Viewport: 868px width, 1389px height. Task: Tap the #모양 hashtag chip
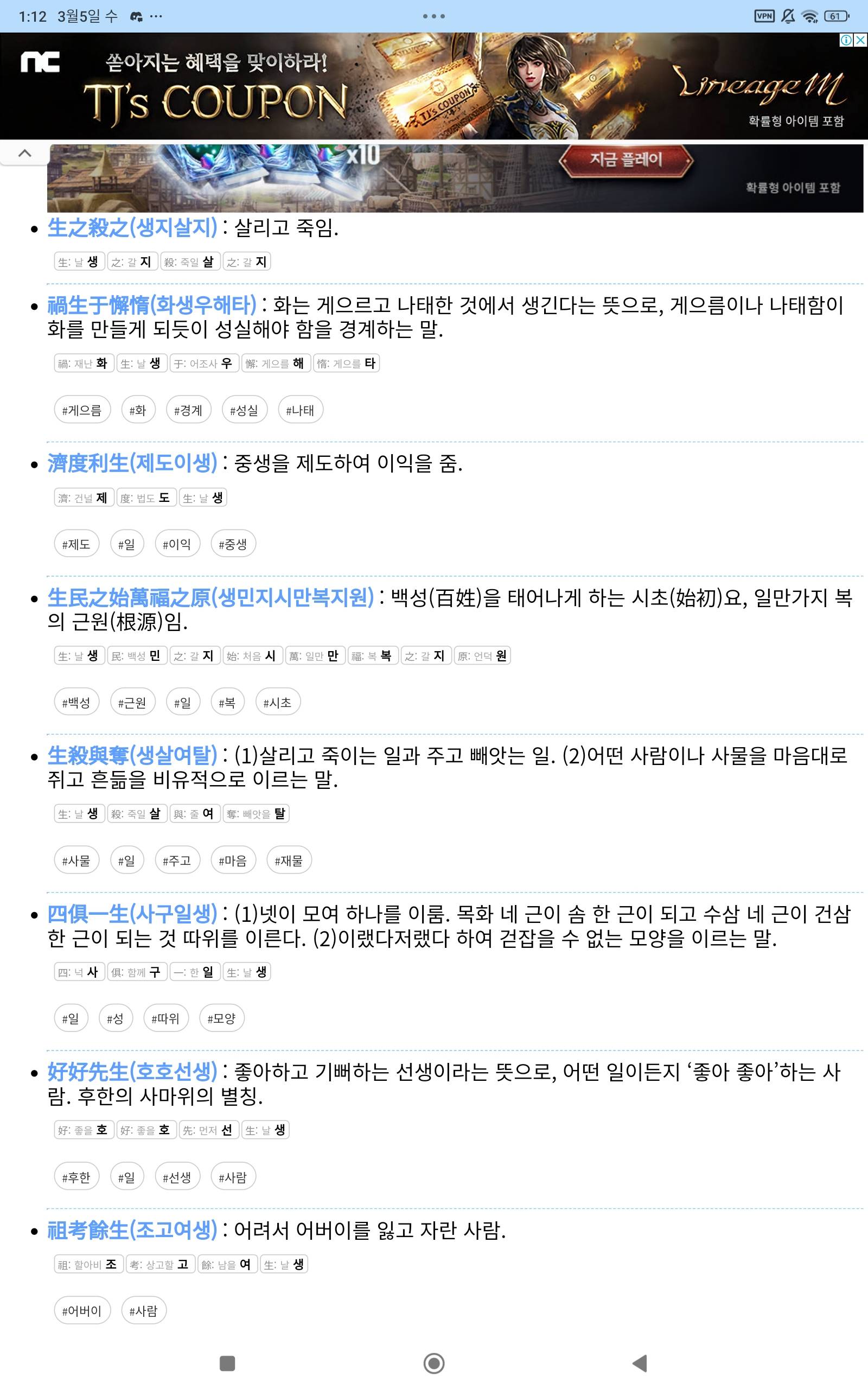point(221,1019)
